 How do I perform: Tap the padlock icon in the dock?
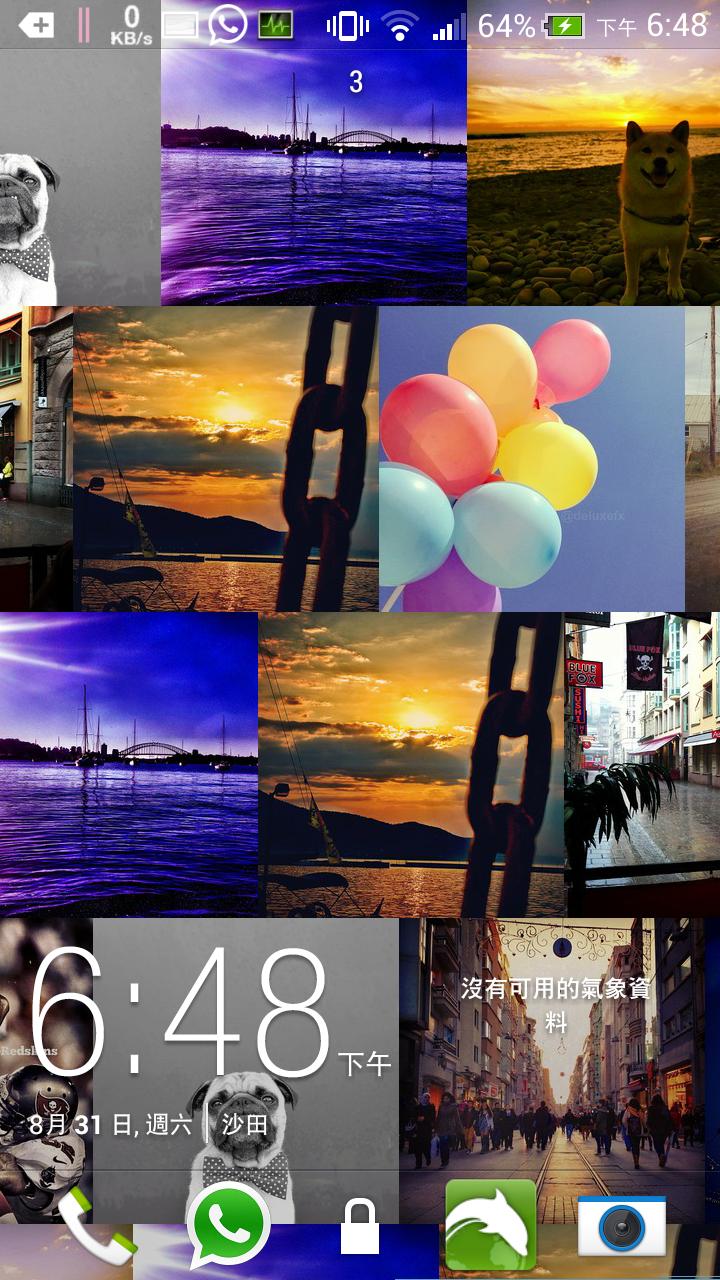pyautogui.click(x=360, y=1227)
